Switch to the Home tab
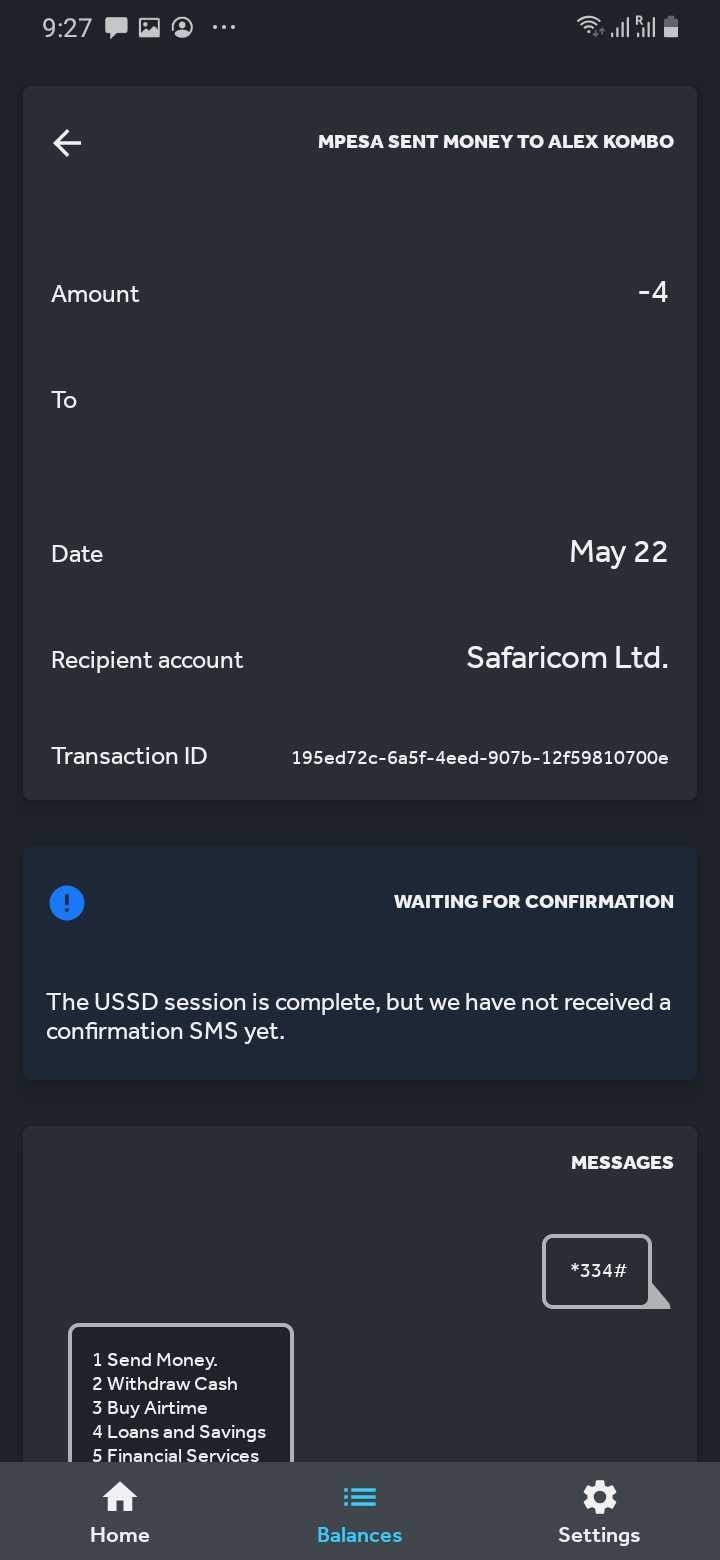The image size is (720, 1560). click(119, 1513)
